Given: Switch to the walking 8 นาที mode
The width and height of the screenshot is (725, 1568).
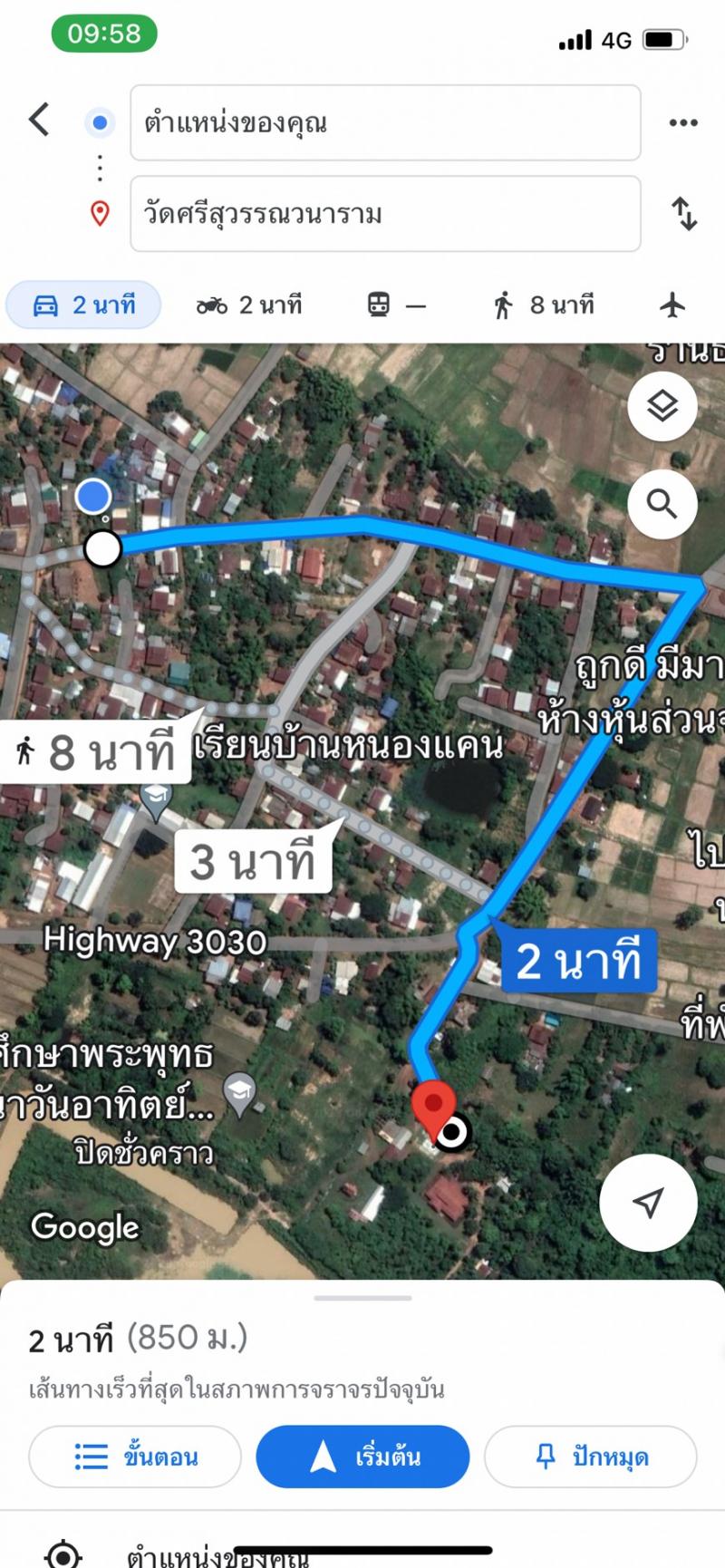Looking at the screenshot, I should [544, 305].
